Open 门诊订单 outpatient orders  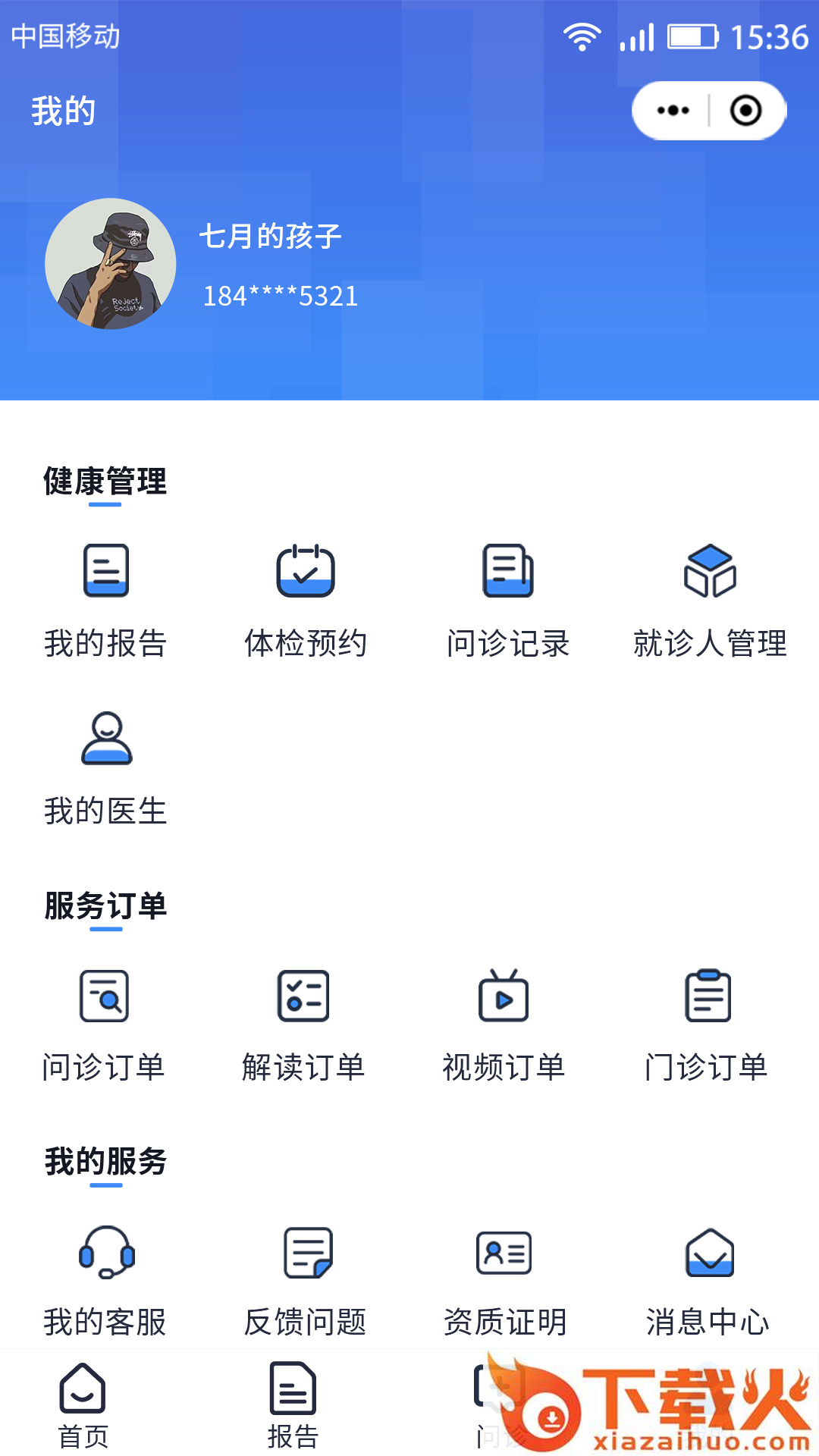707,1024
